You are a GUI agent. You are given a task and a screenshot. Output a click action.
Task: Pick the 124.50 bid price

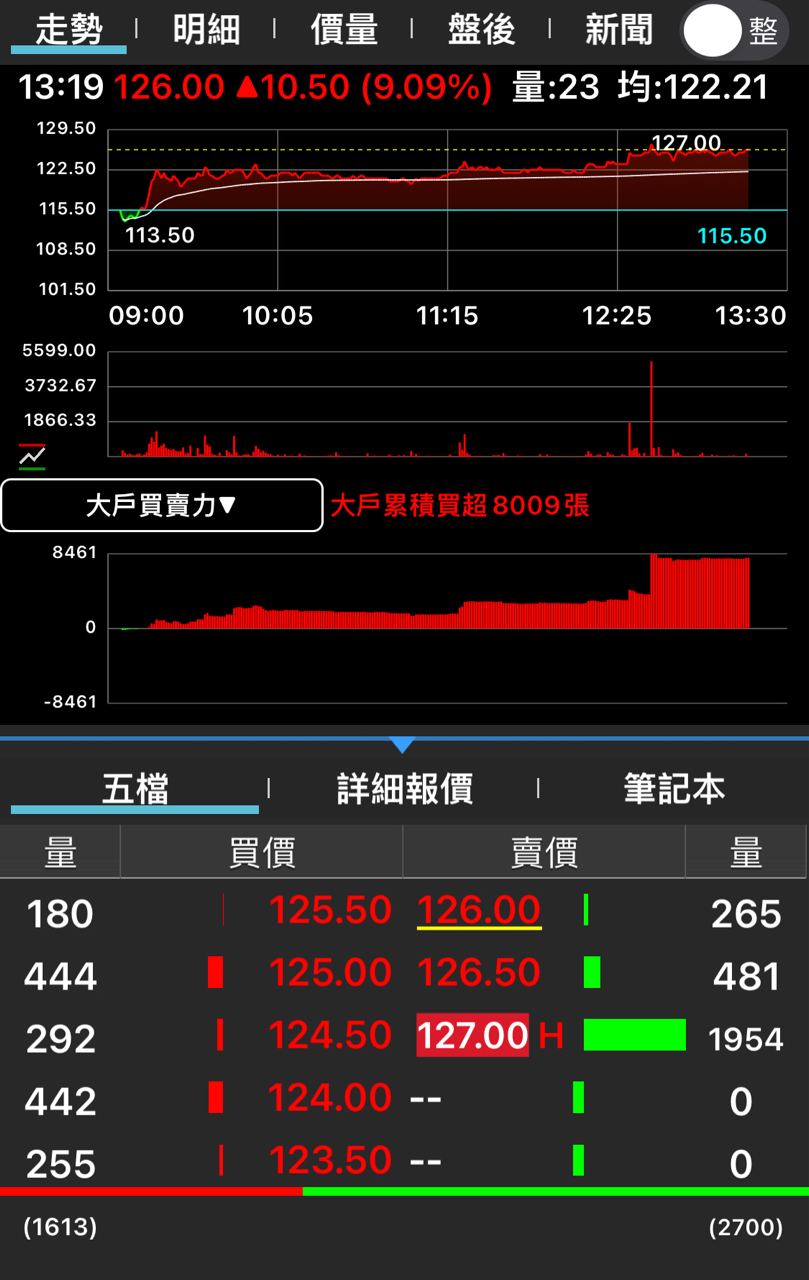(330, 1036)
